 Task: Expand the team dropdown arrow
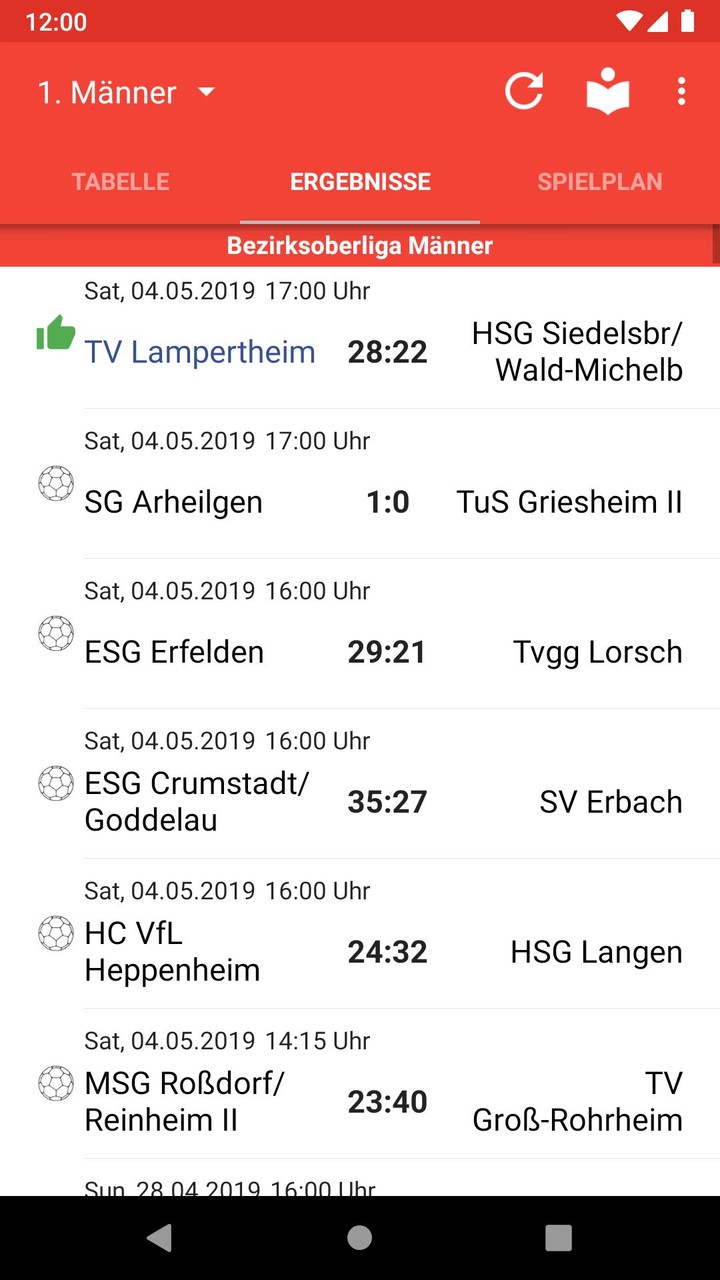[207, 92]
